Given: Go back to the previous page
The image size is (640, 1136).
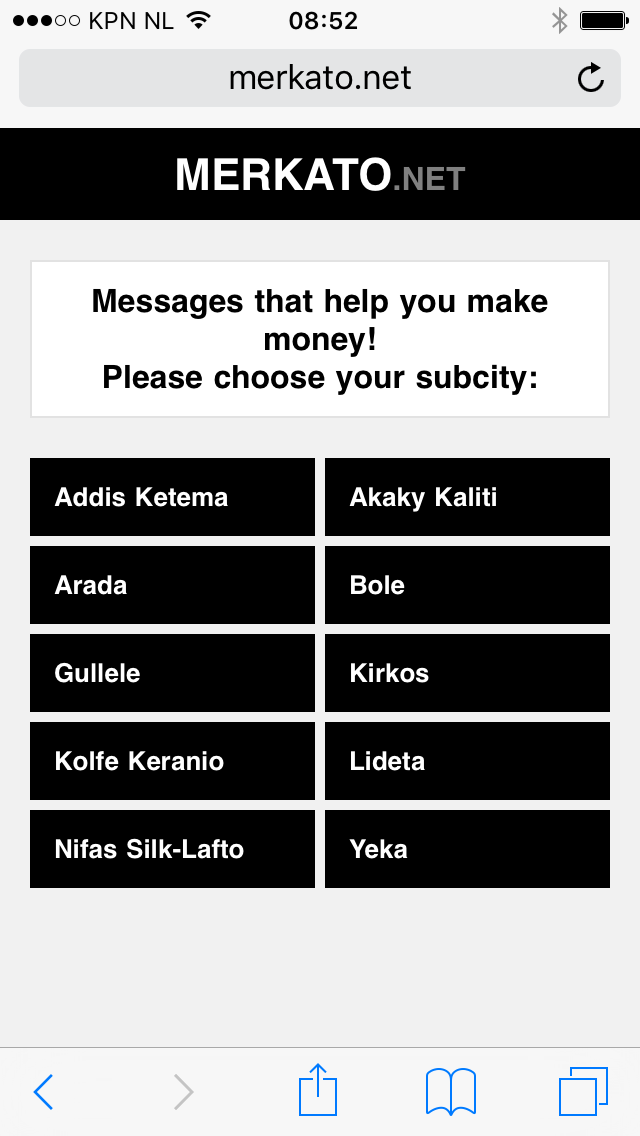Looking at the screenshot, I should 43,1091.
